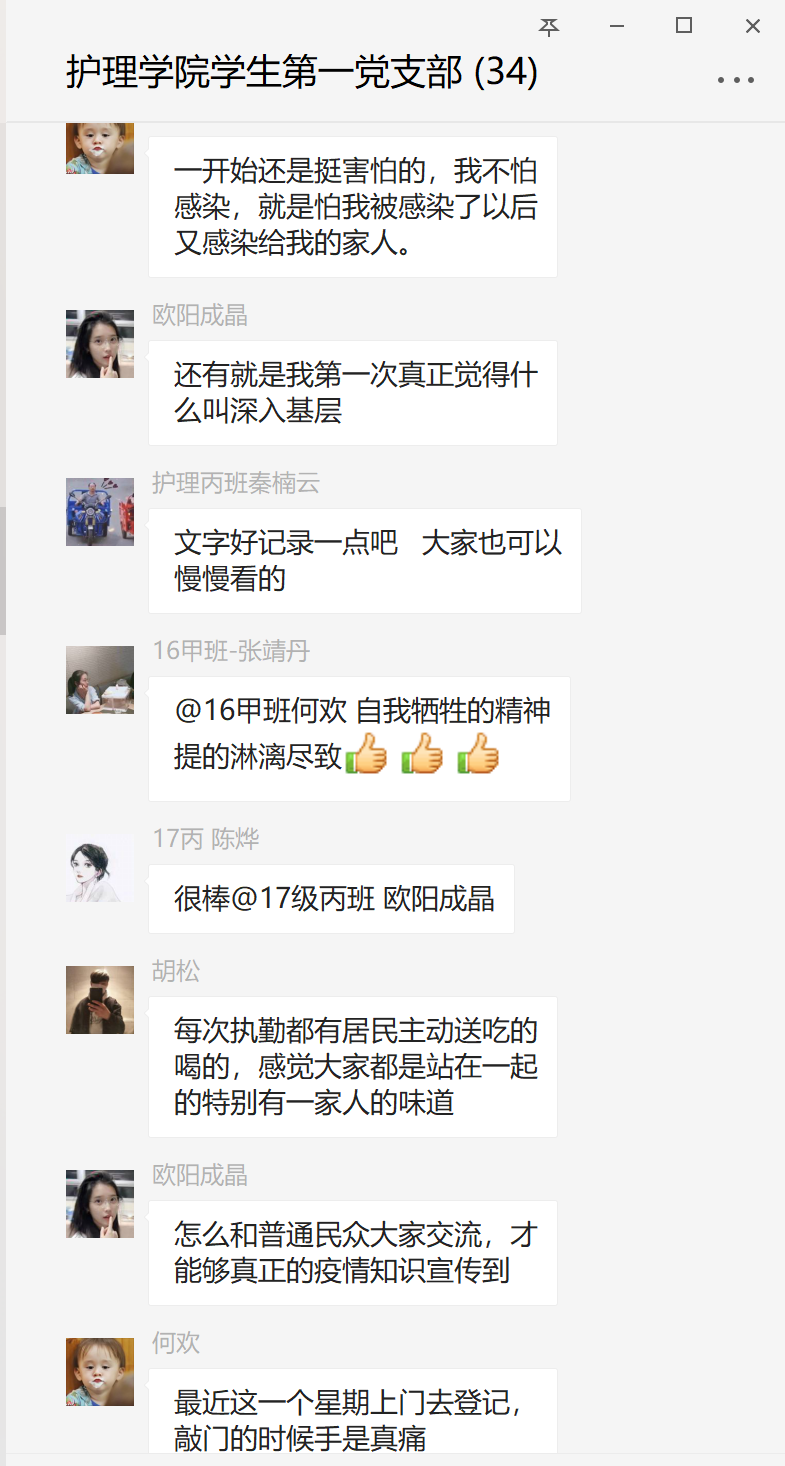This screenshot has width=785, height=1466.
Task: Pin the chat window on top
Action: point(549,27)
